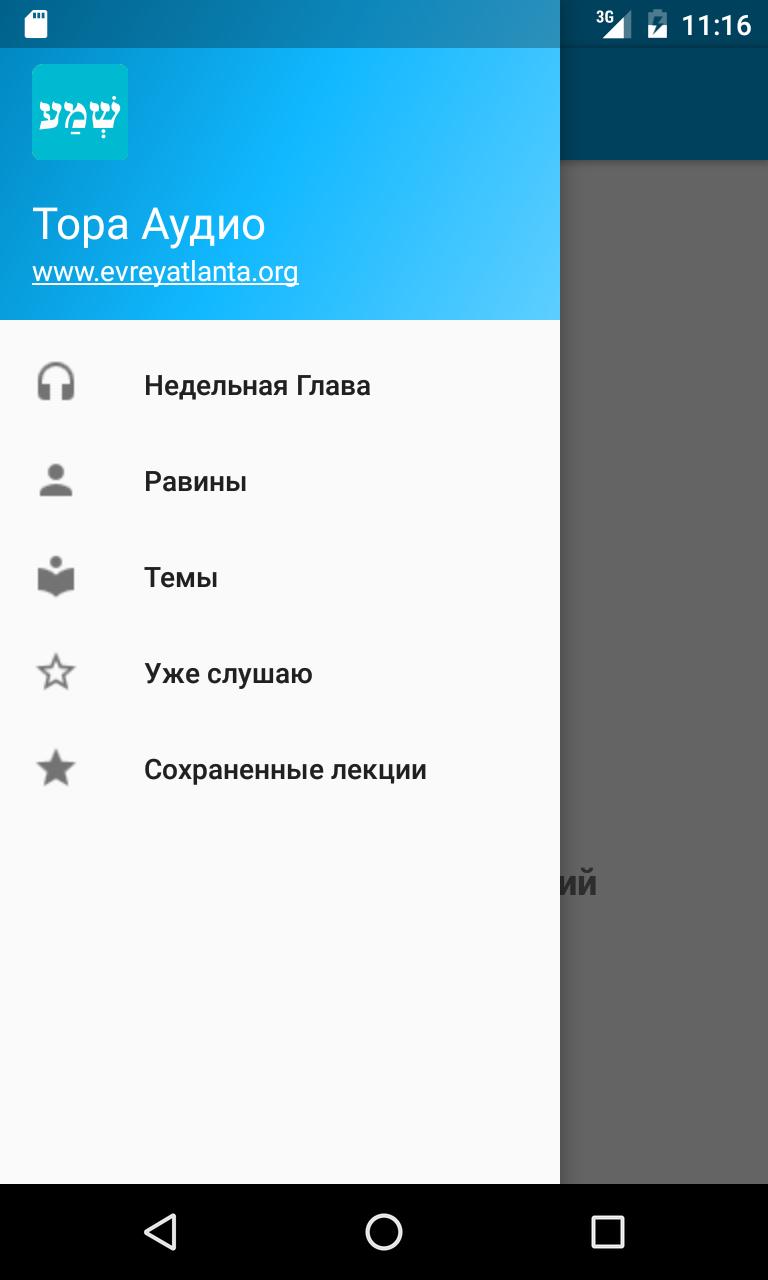
Task: Visit the www.evreyatlanta.org link
Action: (x=165, y=272)
